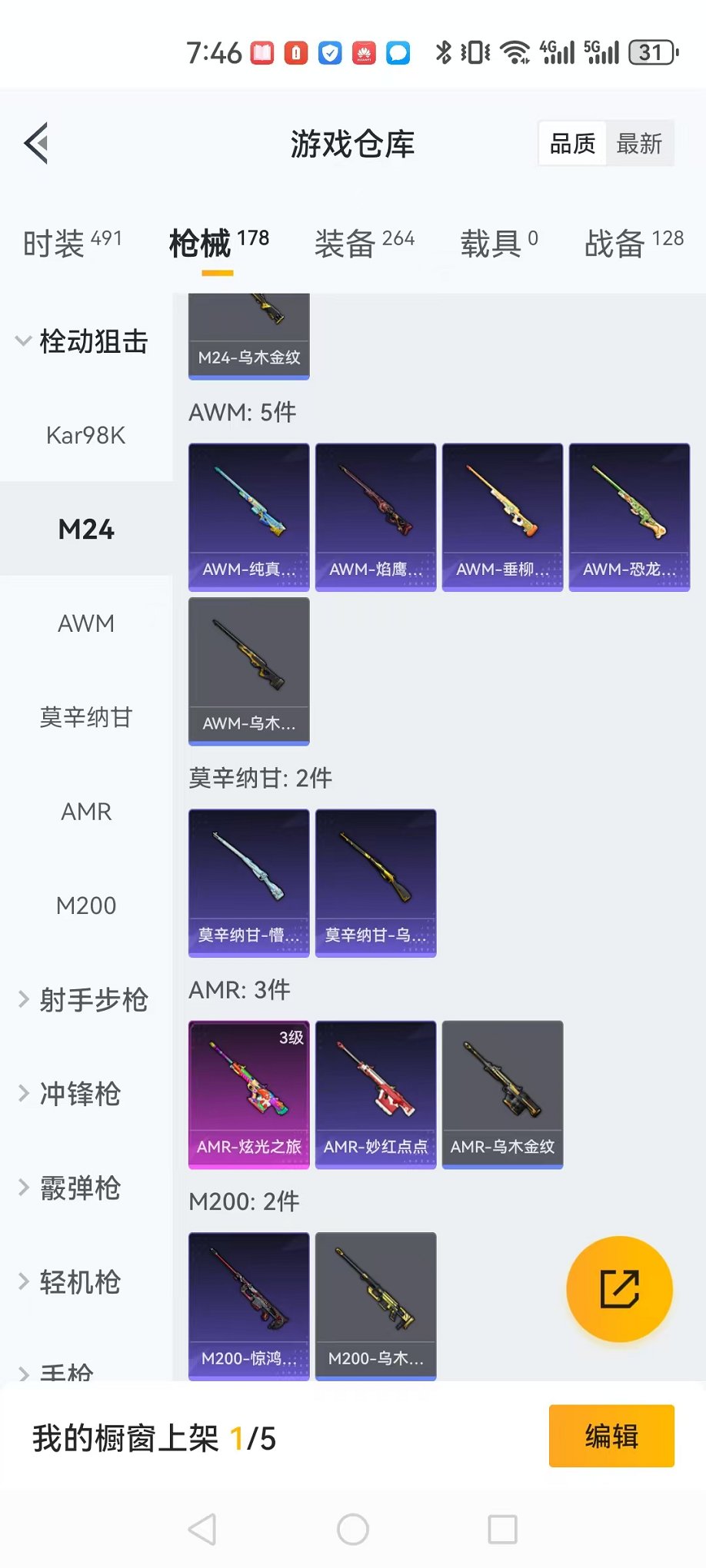The height and width of the screenshot is (1568, 706).
Task: Sort by 品质
Action: tap(573, 144)
